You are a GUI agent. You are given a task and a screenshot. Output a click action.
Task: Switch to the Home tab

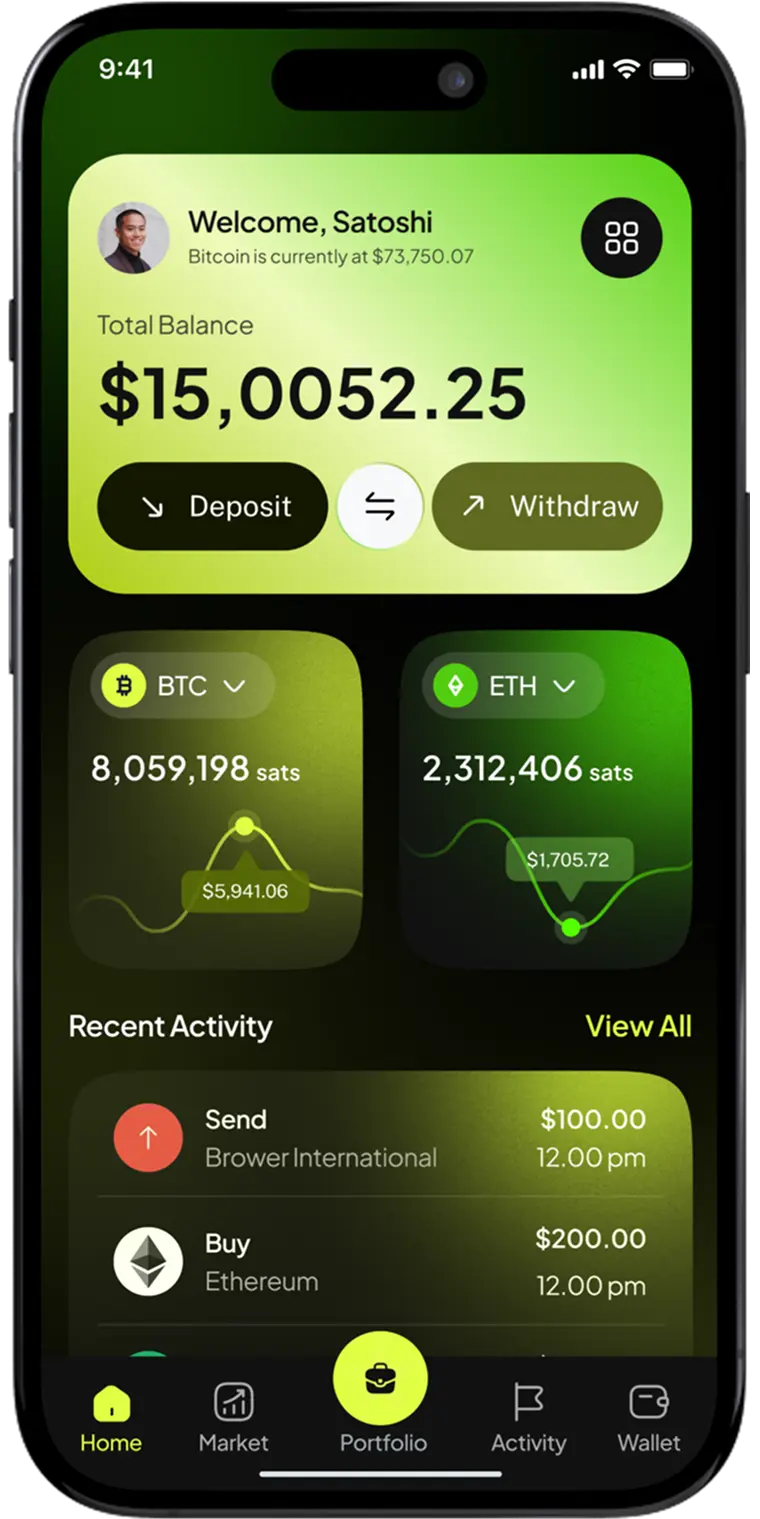[111, 1418]
